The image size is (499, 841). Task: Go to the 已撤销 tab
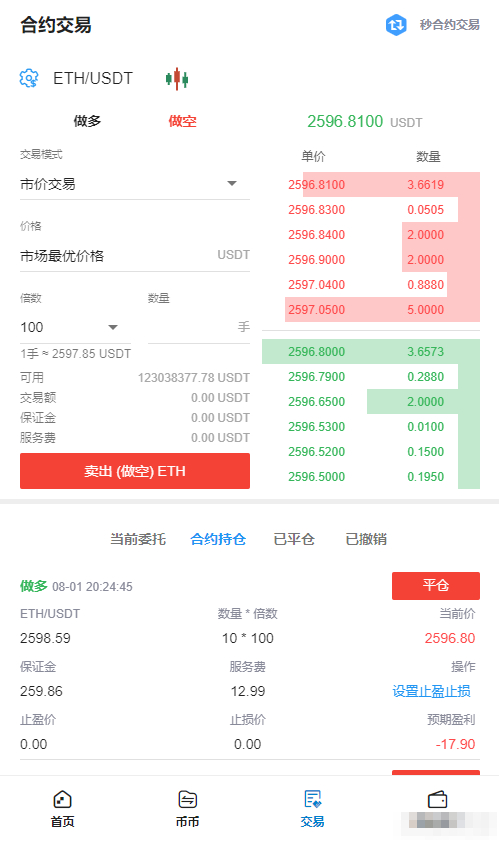366,539
